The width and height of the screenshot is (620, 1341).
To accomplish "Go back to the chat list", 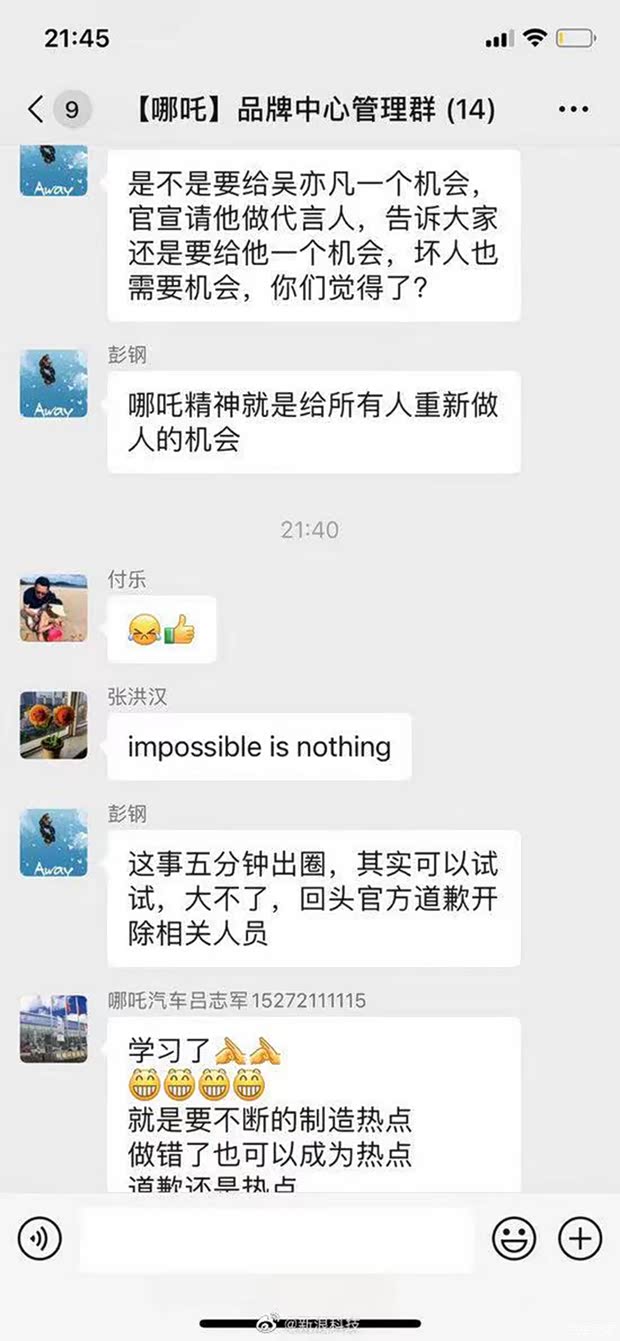I will pos(38,109).
